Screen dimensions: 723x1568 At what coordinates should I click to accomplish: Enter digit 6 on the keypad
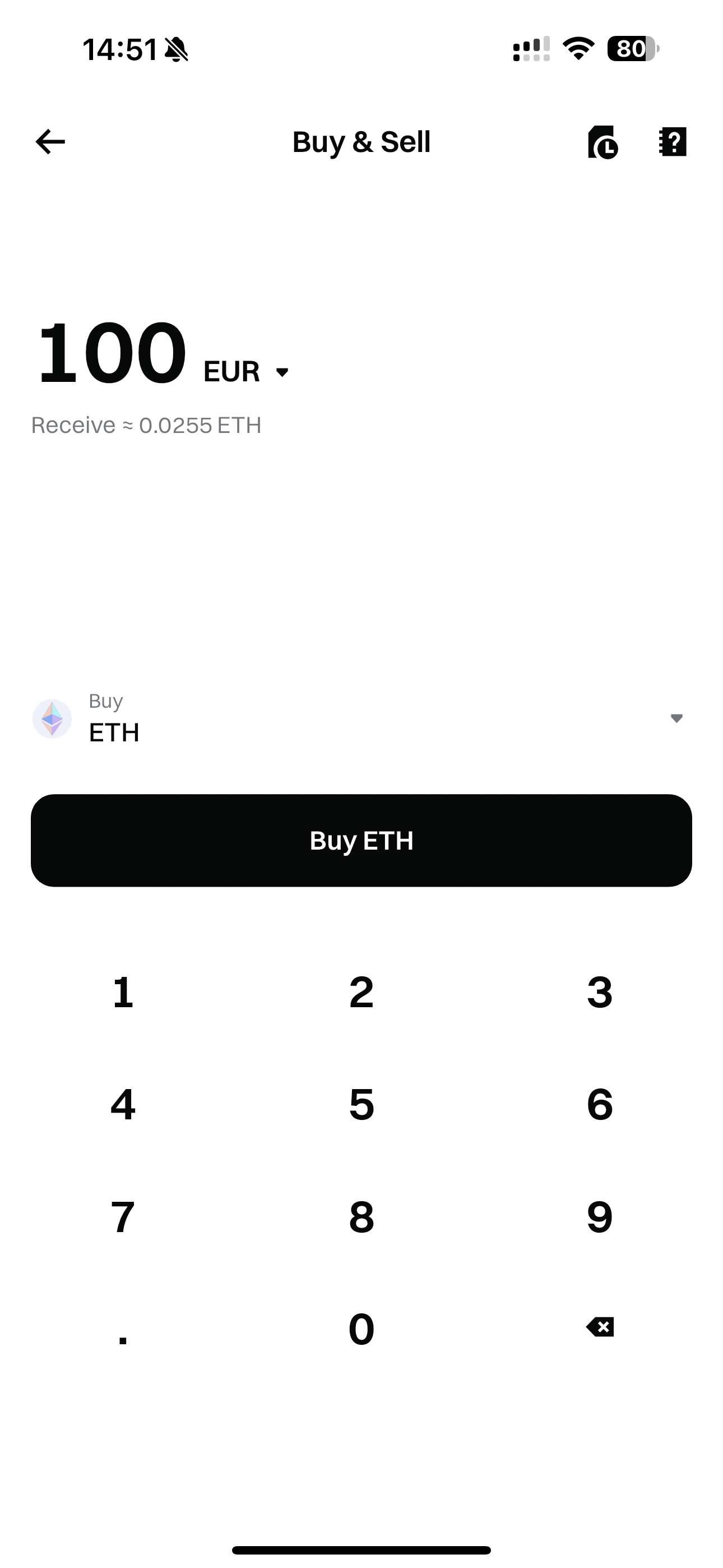tap(600, 1105)
